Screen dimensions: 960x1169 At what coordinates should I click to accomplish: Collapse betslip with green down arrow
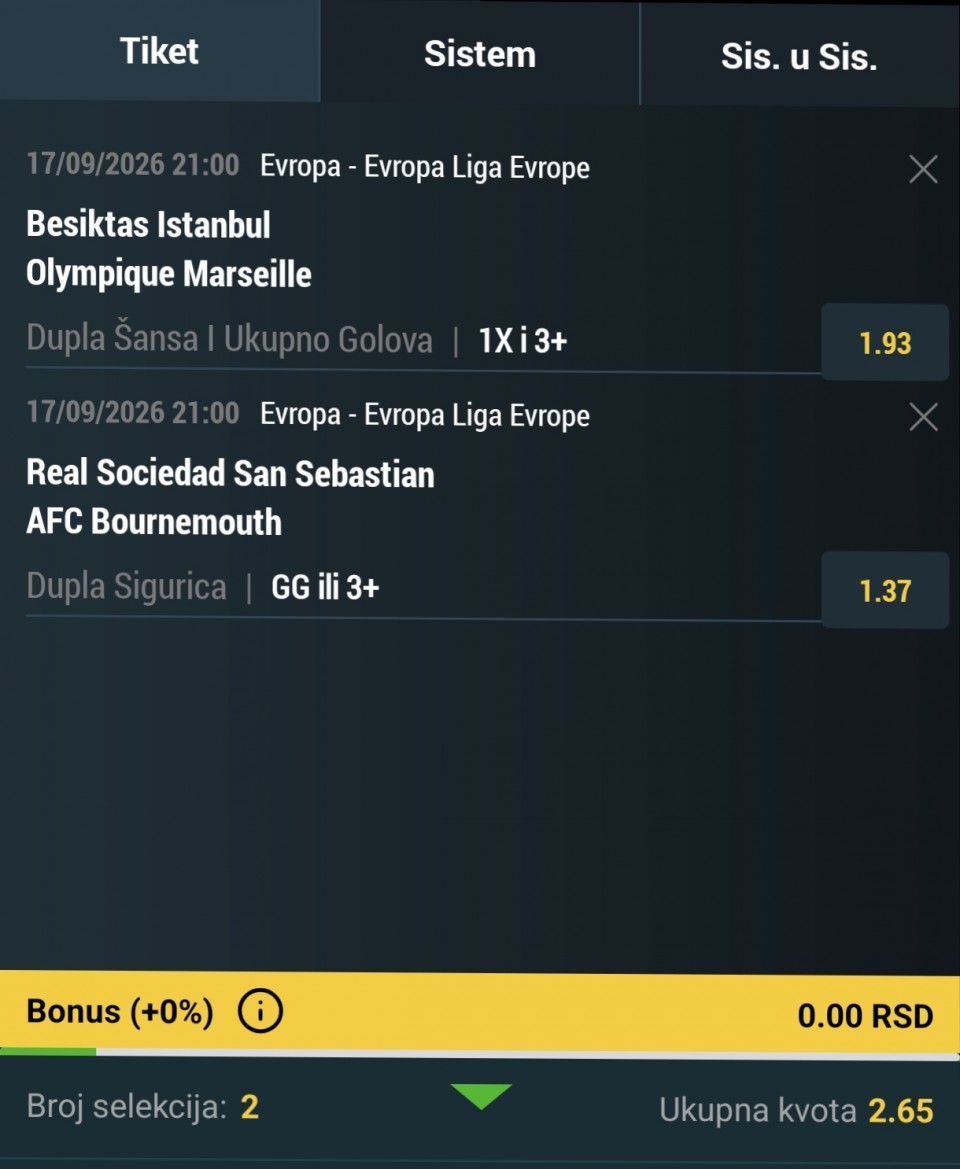pyautogui.click(x=481, y=1096)
